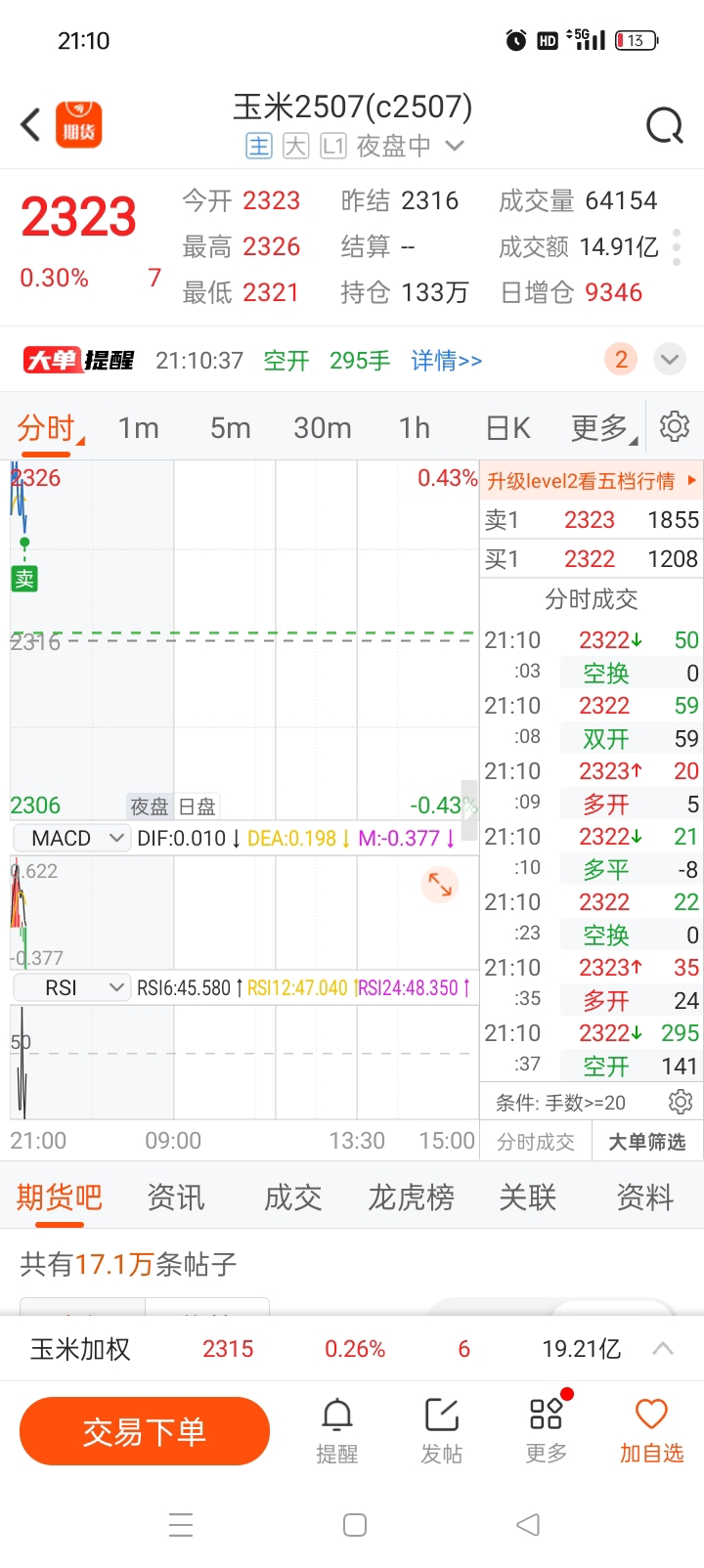The image size is (704, 1568).
Task: Switch chart to 5m interval
Action: (x=231, y=428)
